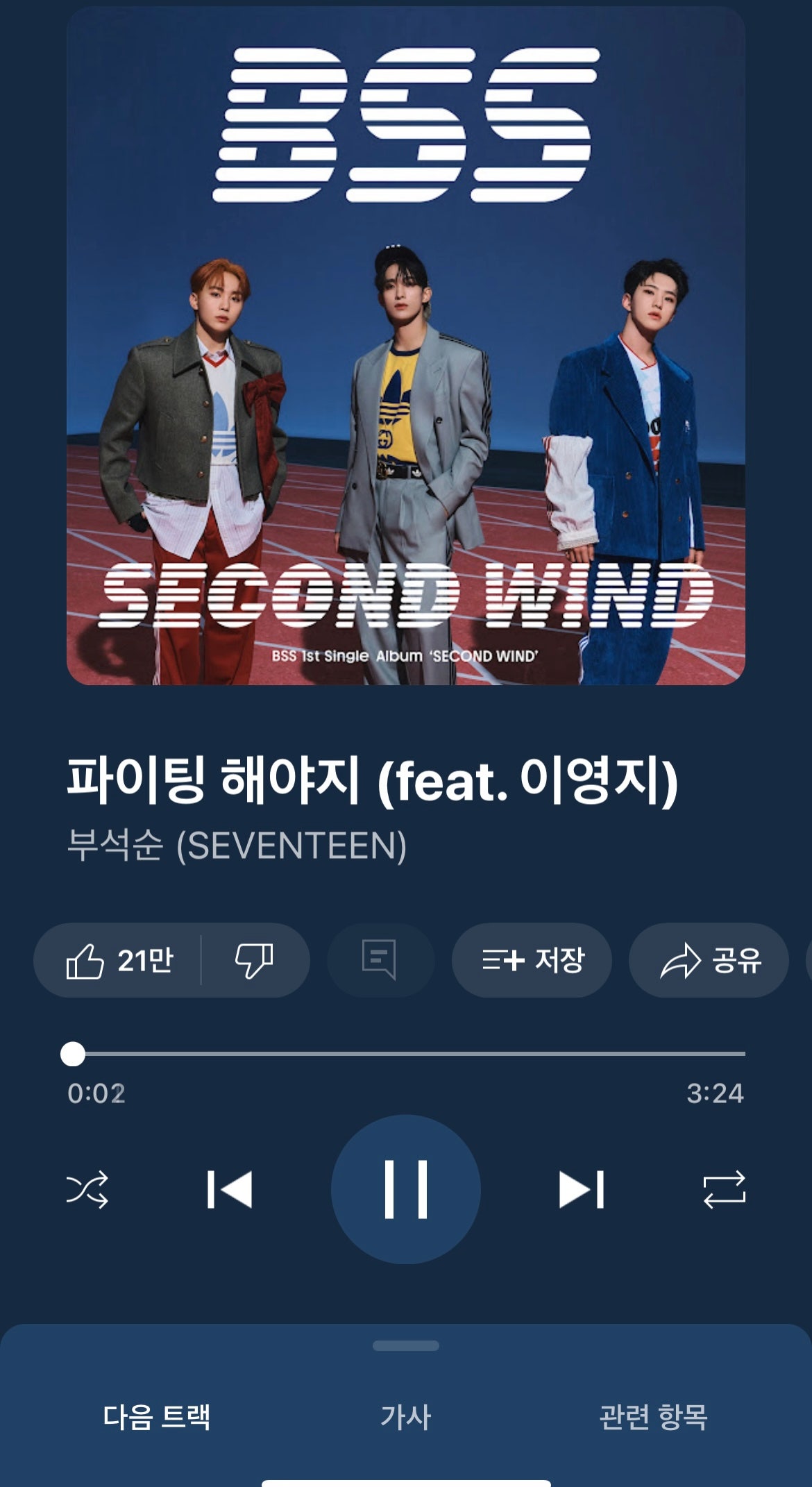The image size is (812, 1487).
Task: Like the song with the thumbs up
Action: pos(118,961)
